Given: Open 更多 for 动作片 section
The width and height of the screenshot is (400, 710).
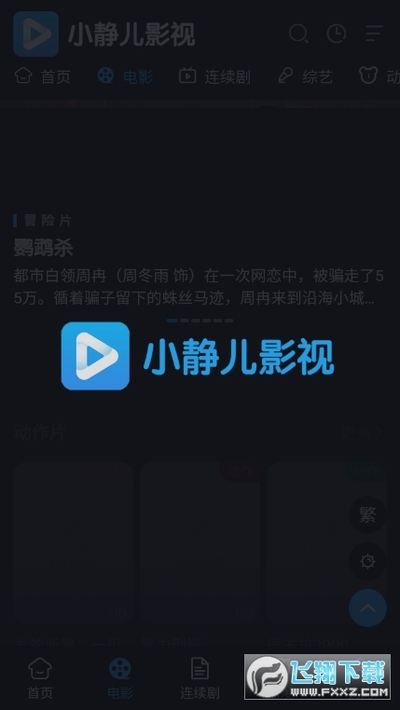Looking at the screenshot, I should (x=362, y=433).
